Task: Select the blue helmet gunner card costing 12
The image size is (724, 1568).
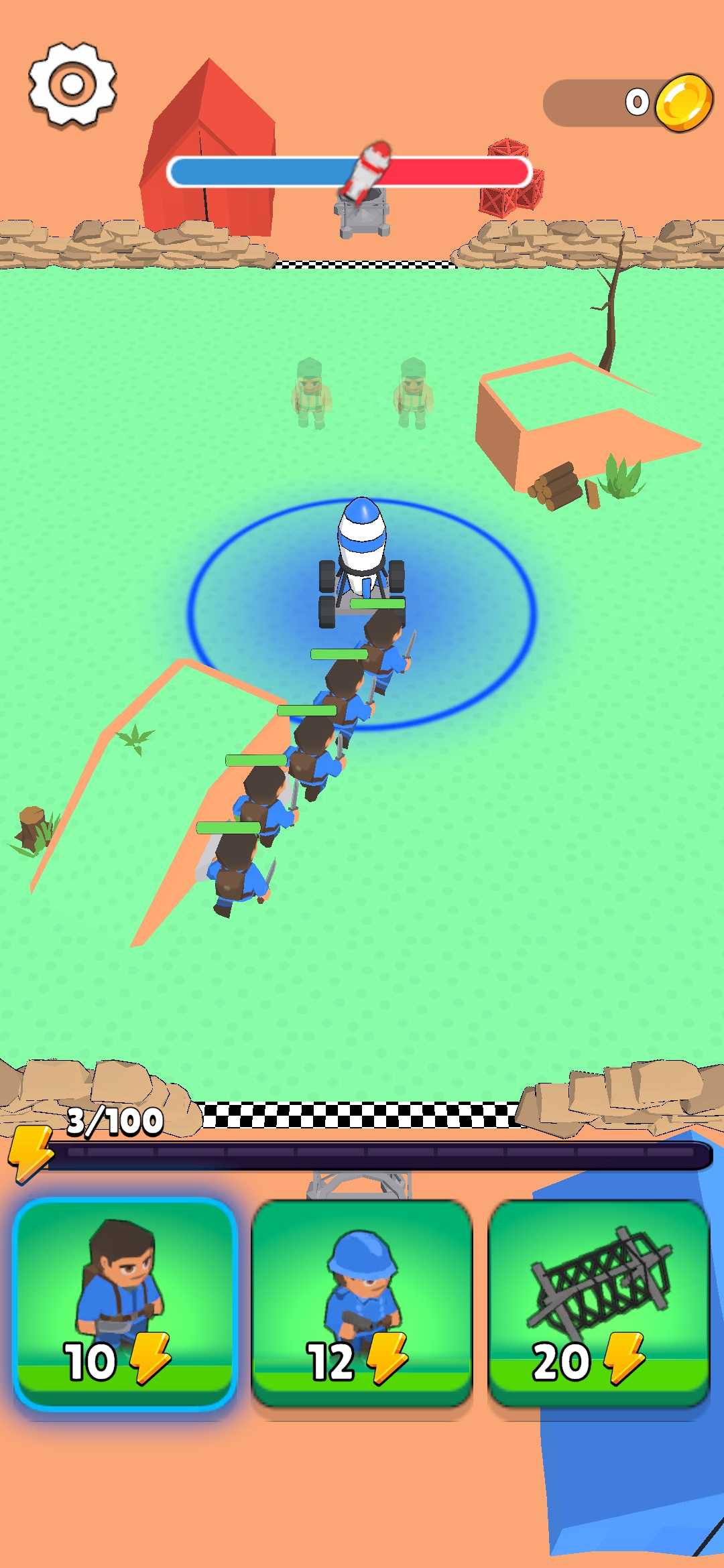Action: [362, 1303]
